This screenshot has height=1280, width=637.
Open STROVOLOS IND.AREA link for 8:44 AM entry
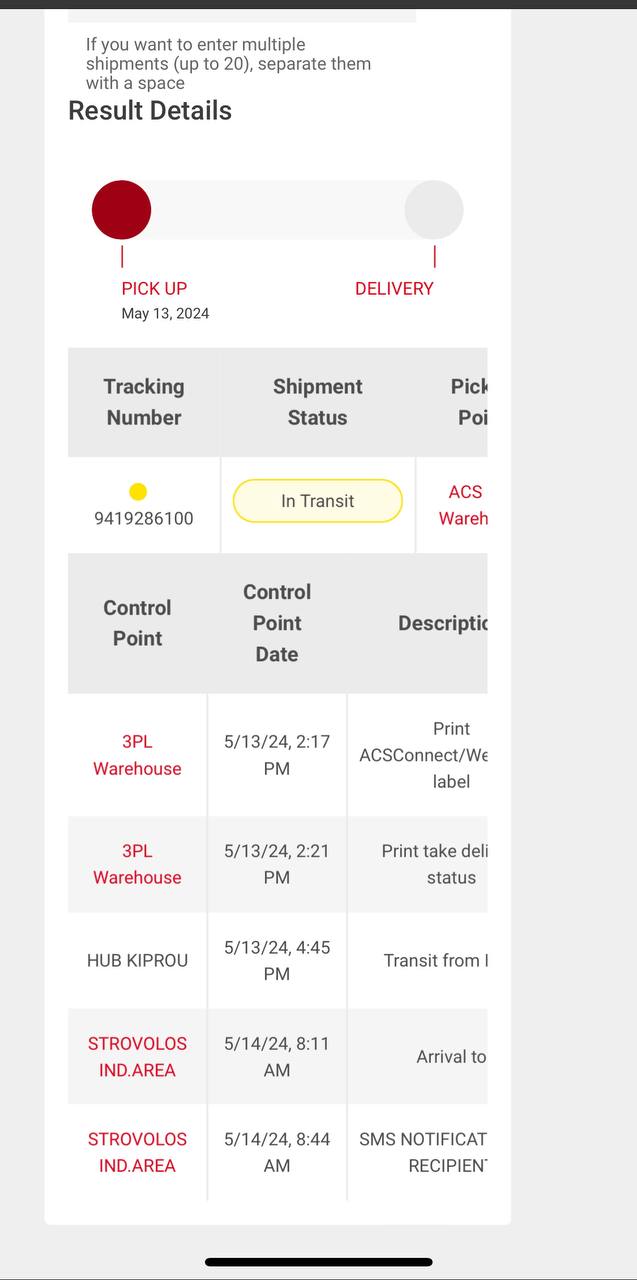(137, 1152)
